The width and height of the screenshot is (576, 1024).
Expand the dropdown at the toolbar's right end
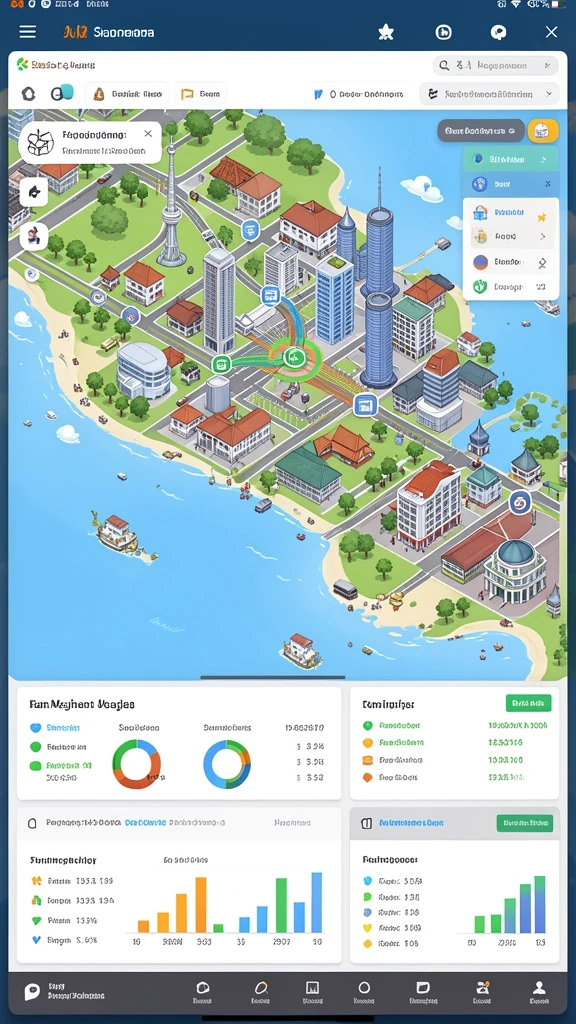[x=489, y=94]
